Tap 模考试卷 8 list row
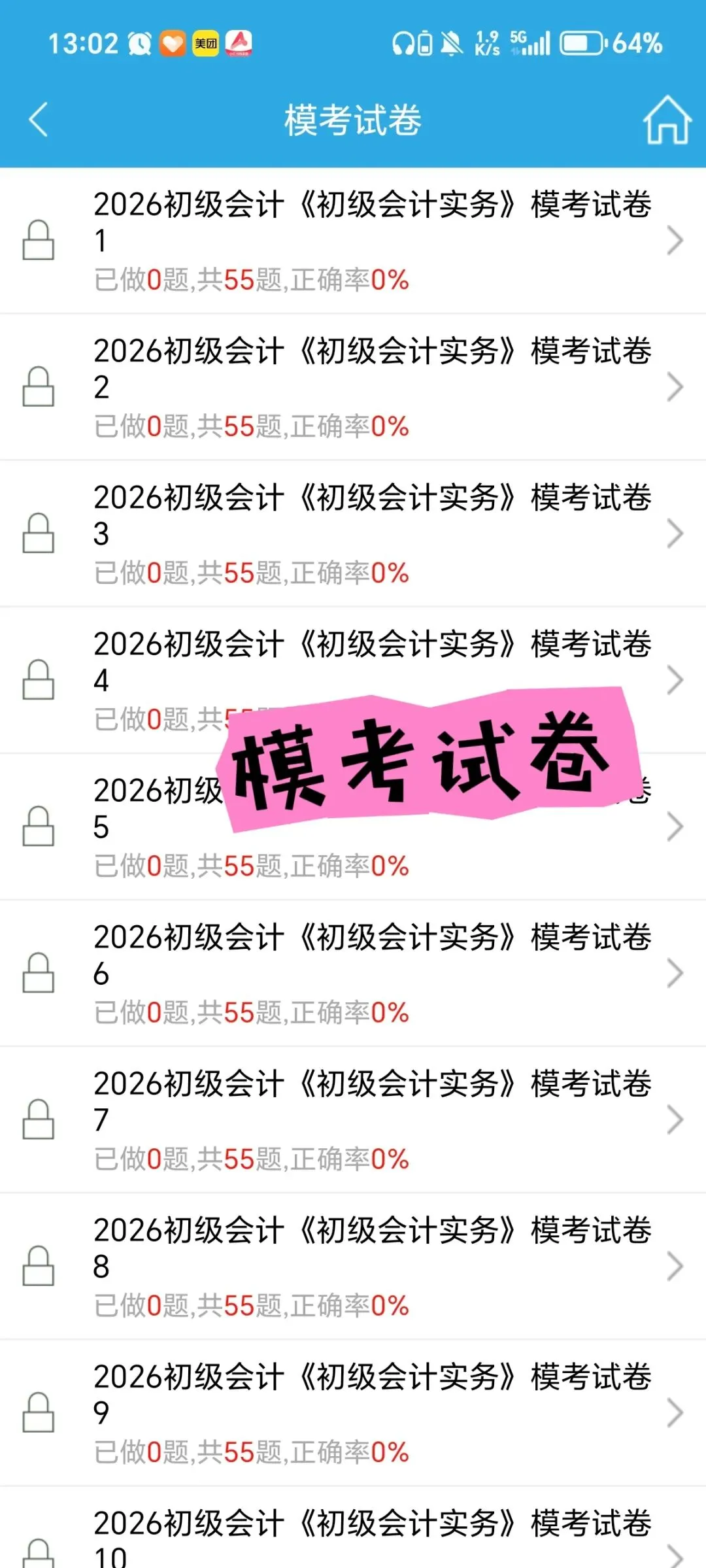Viewport: 706px width, 1568px height. (x=353, y=1266)
